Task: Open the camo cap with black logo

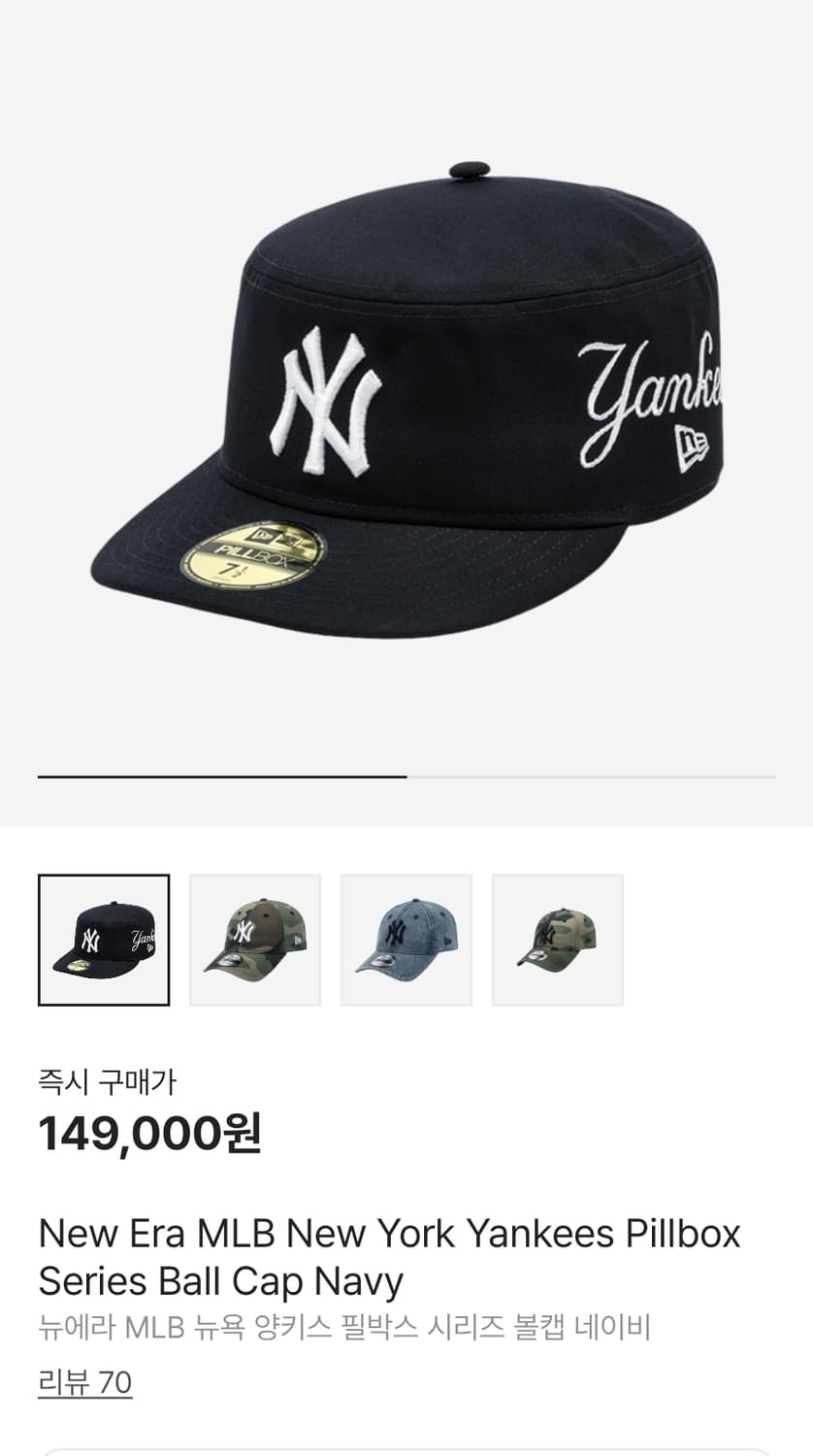Action: click(558, 940)
